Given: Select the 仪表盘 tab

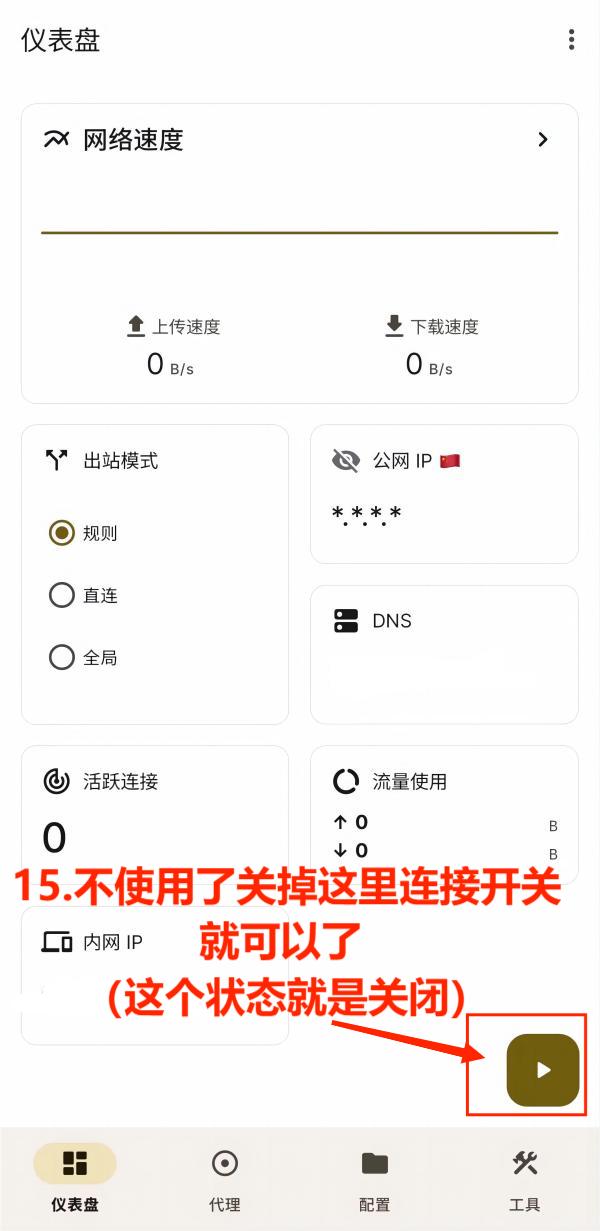Looking at the screenshot, I should click(75, 1178).
